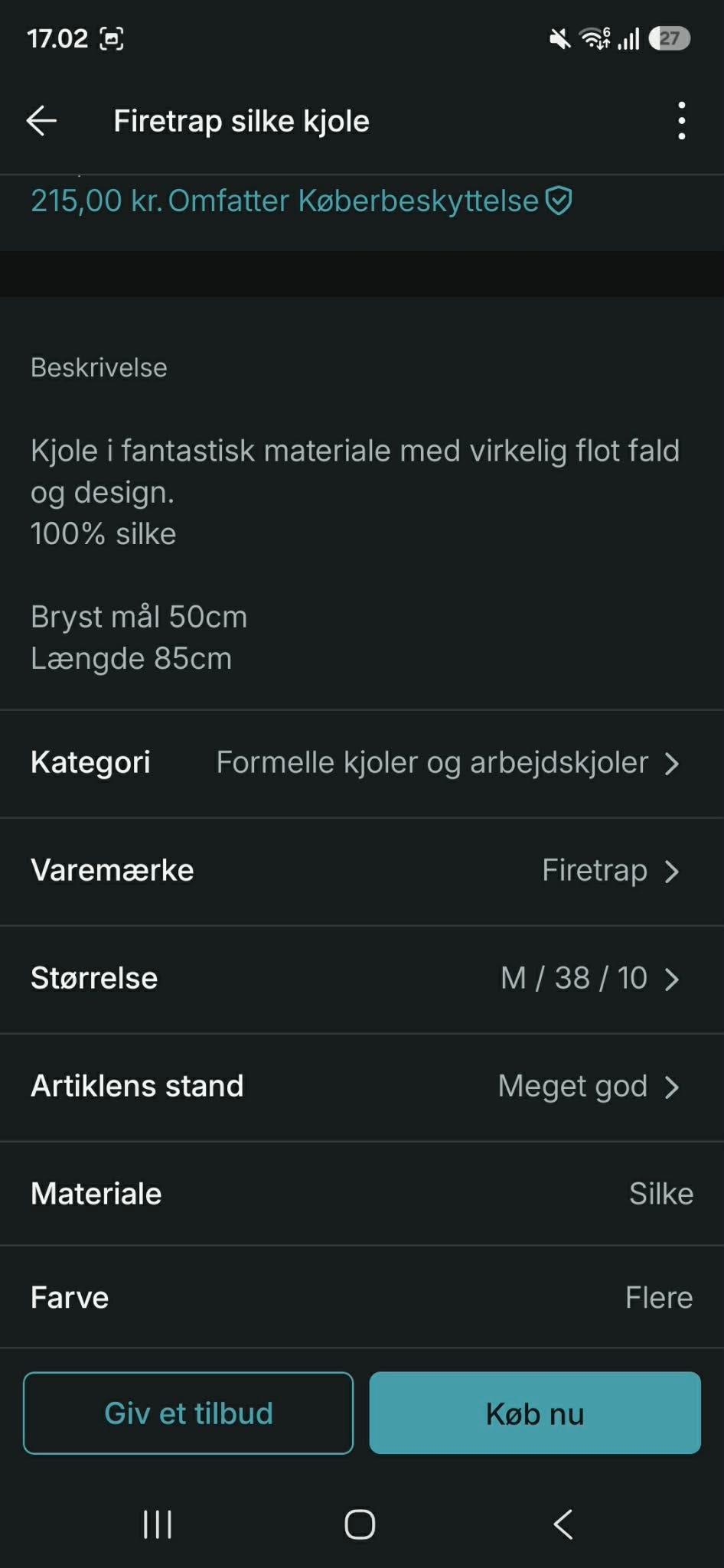This screenshot has height=1568, width=724.
Task: Open recent apps from navigation bar
Action: click(158, 1524)
